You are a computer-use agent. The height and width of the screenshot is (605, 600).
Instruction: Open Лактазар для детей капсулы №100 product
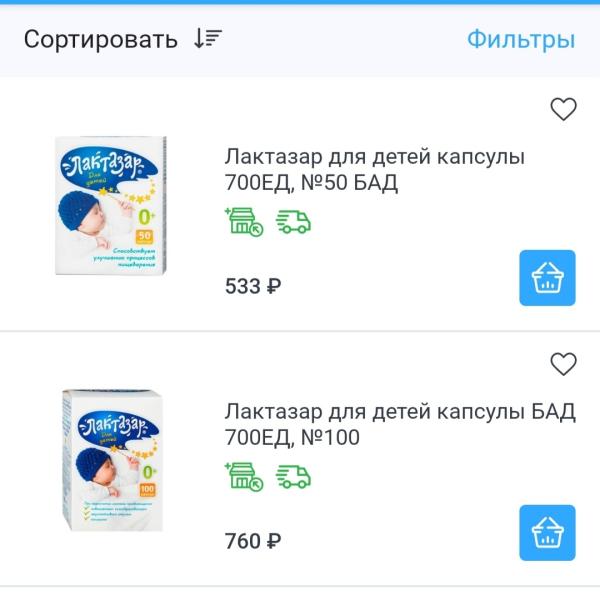point(400,425)
